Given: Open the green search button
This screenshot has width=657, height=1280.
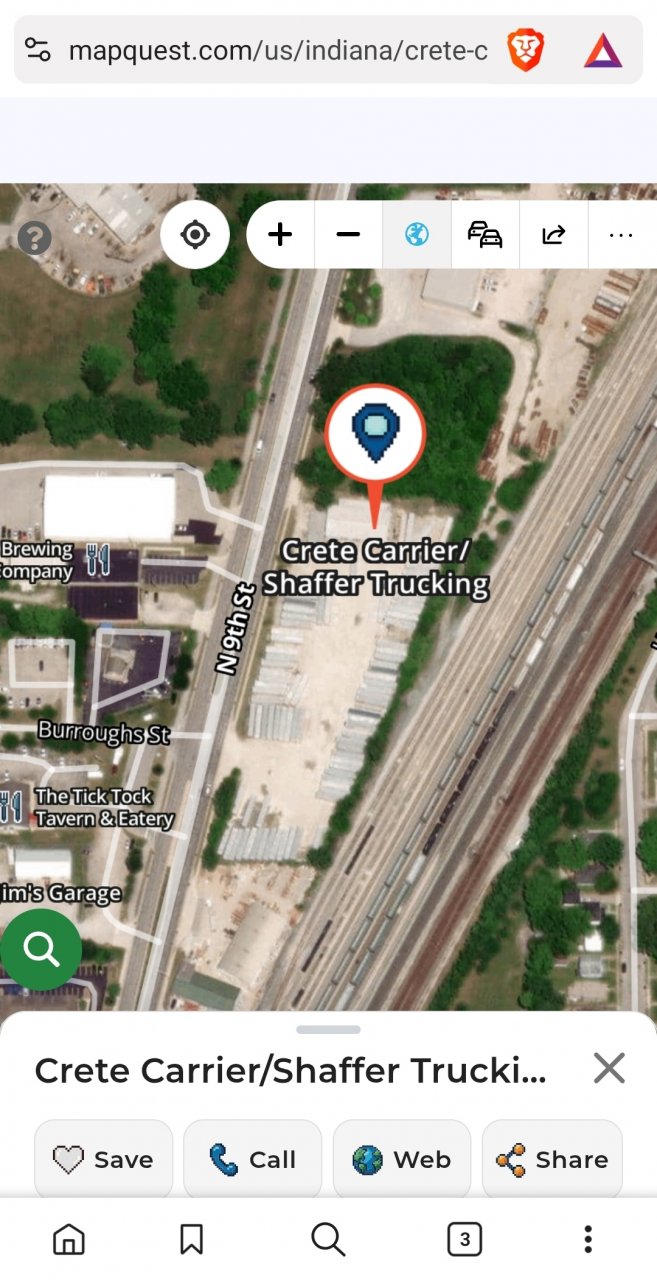Looking at the screenshot, I should [41, 949].
